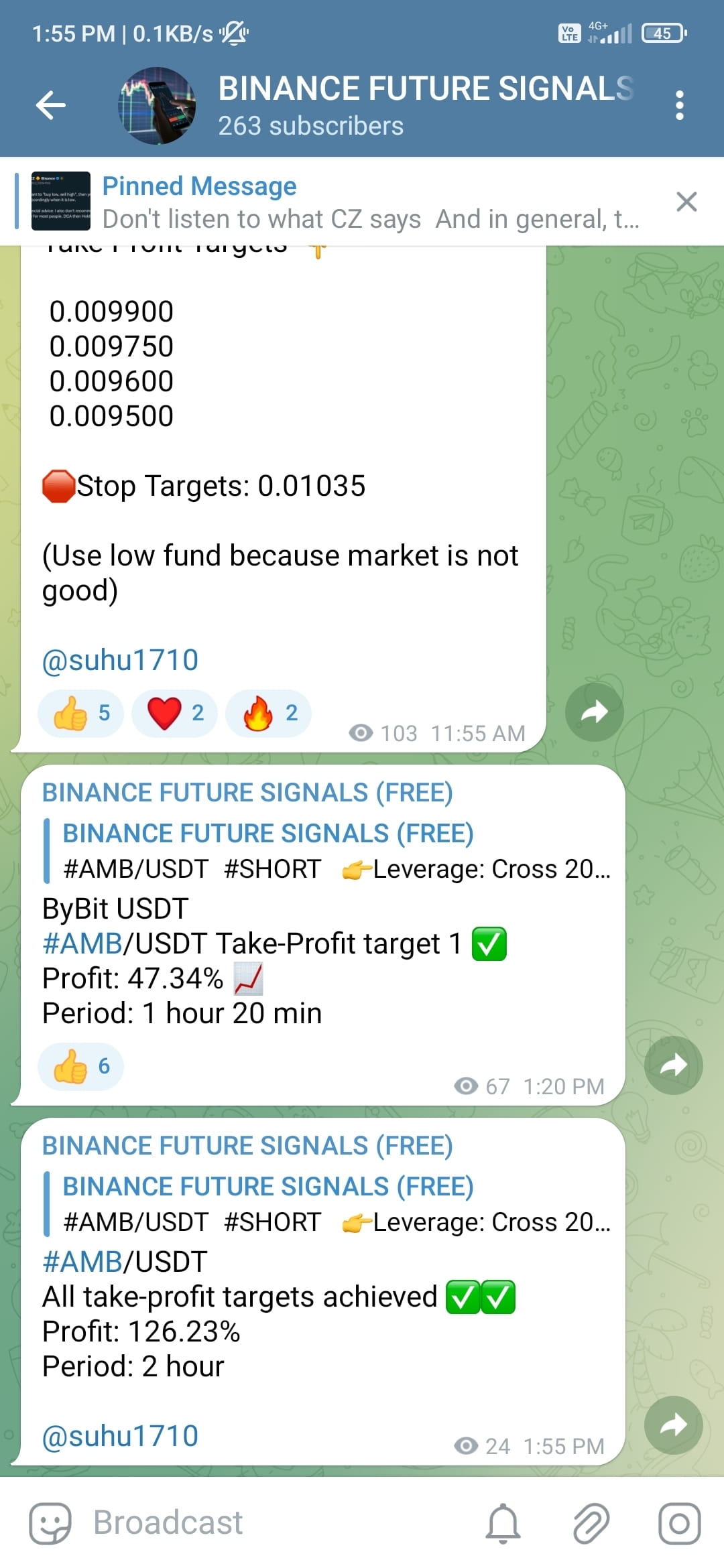The height and width of the screenshot is (1568, 724).
Task: Forward the 1:55 PM message using its share arrow
Action: [674, 1425]
